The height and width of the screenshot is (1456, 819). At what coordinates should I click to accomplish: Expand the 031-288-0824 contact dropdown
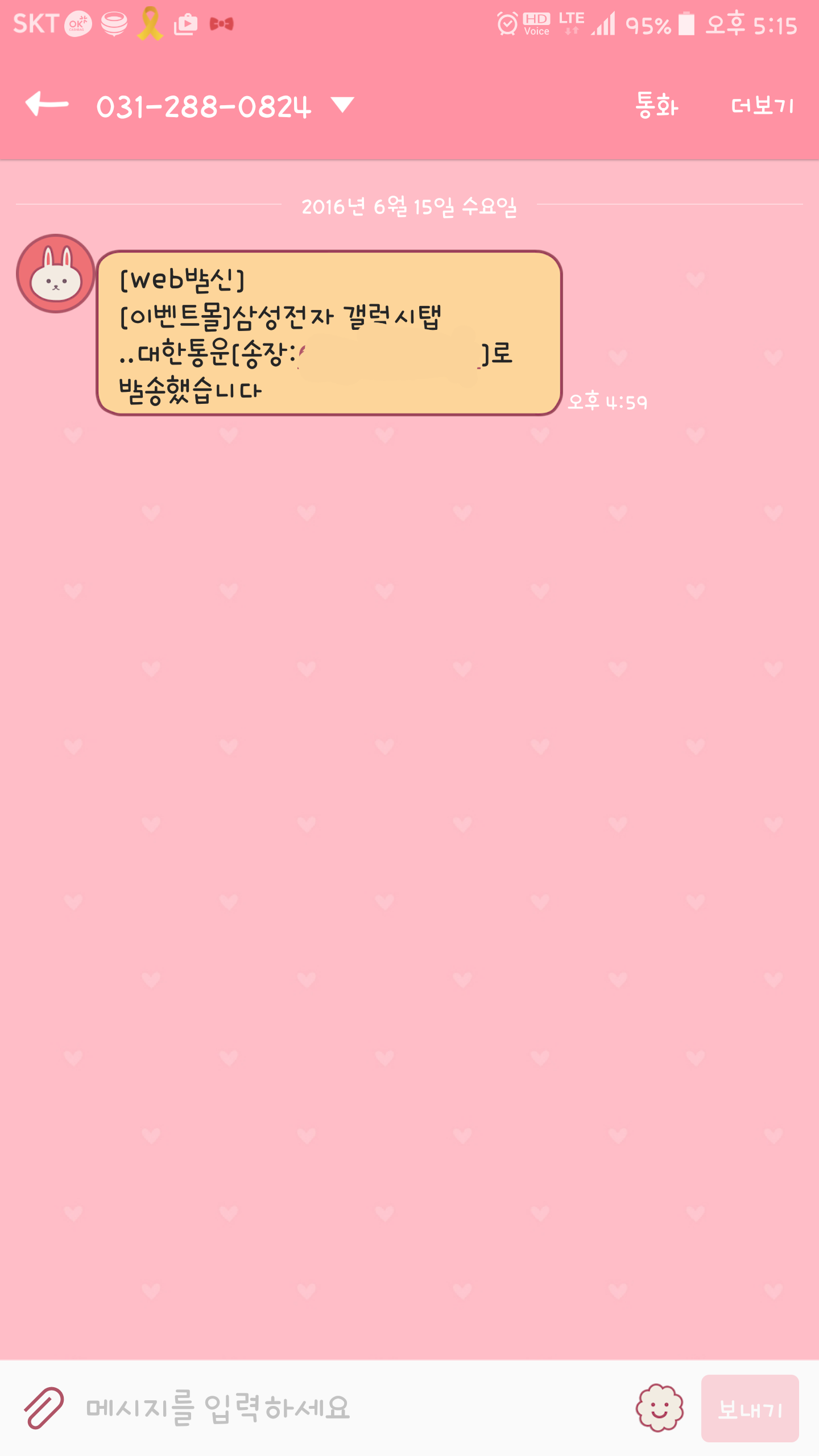coord(342,105)
